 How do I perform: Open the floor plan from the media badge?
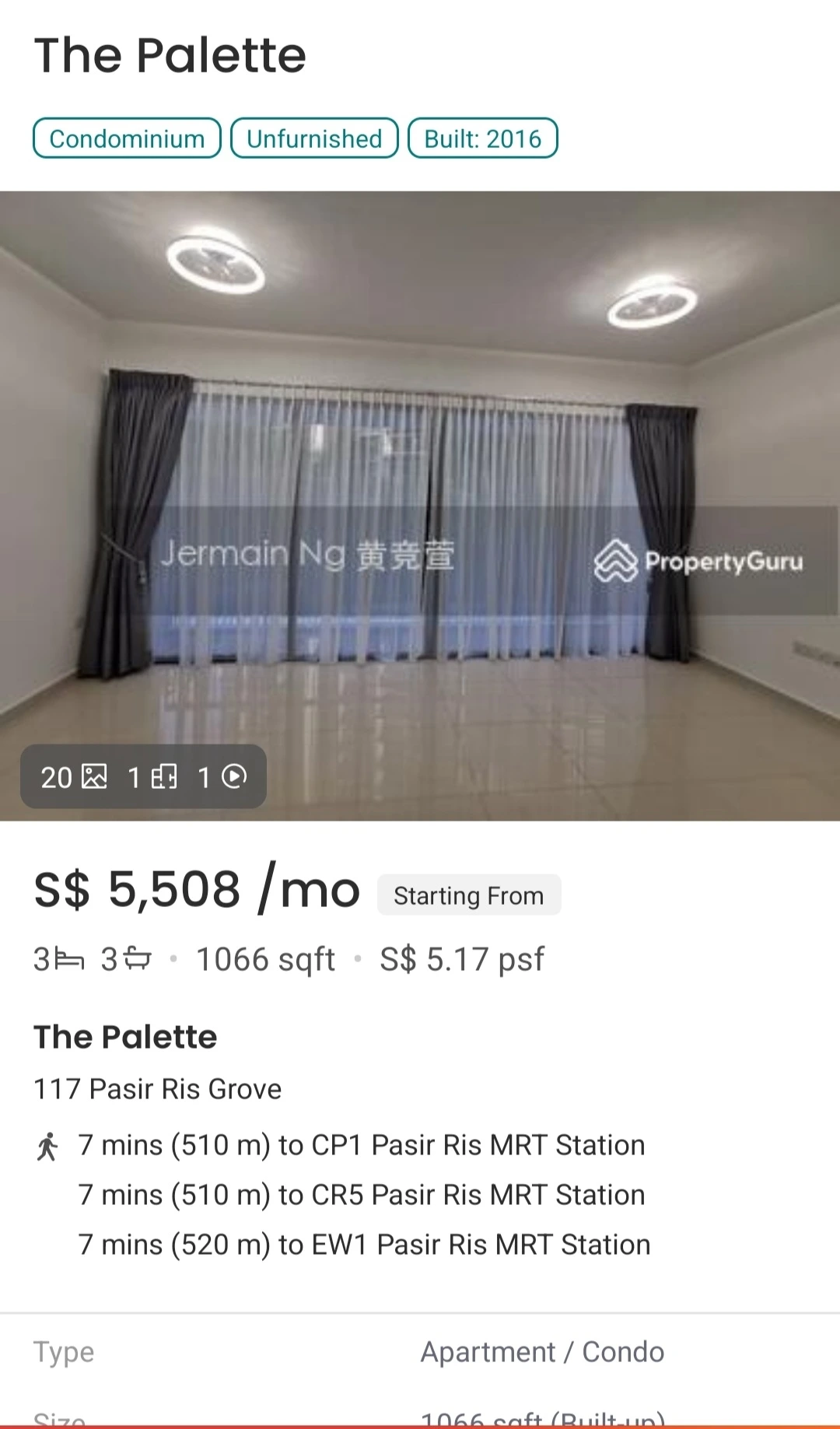[x=153, y=777]
